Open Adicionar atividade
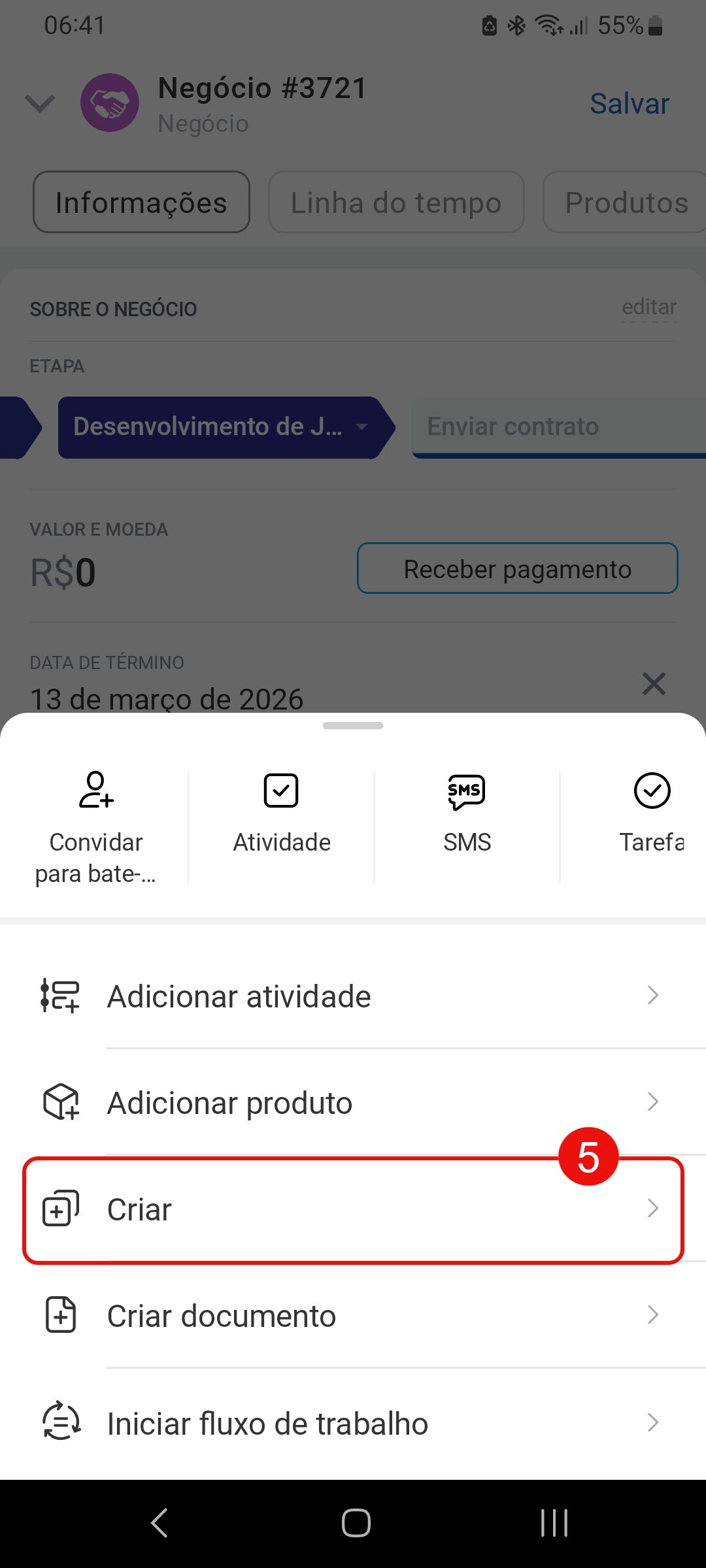This screenshot has height=1568, width=706. pos(353,996)
